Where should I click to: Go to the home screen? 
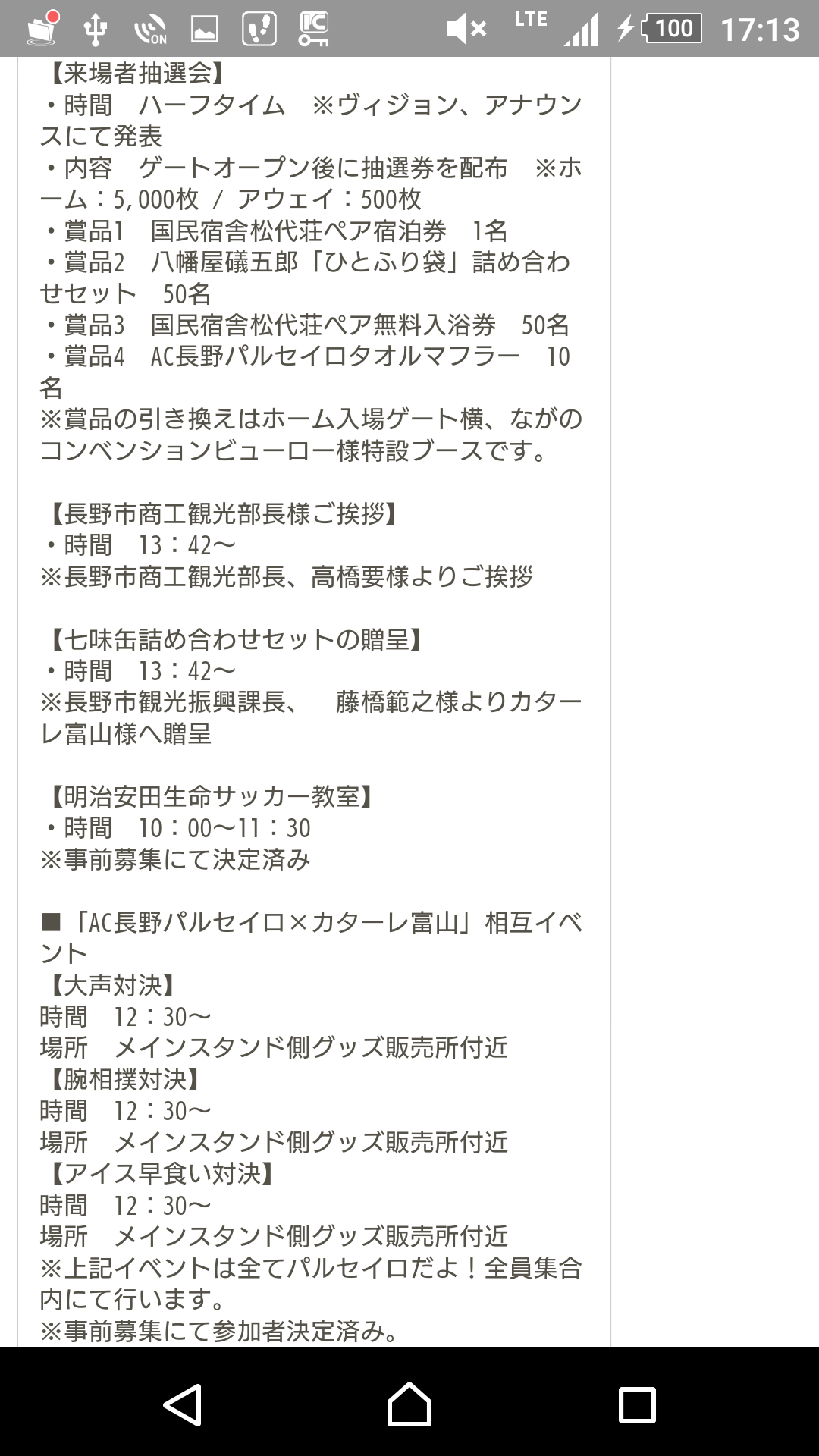click(409, 1404)
